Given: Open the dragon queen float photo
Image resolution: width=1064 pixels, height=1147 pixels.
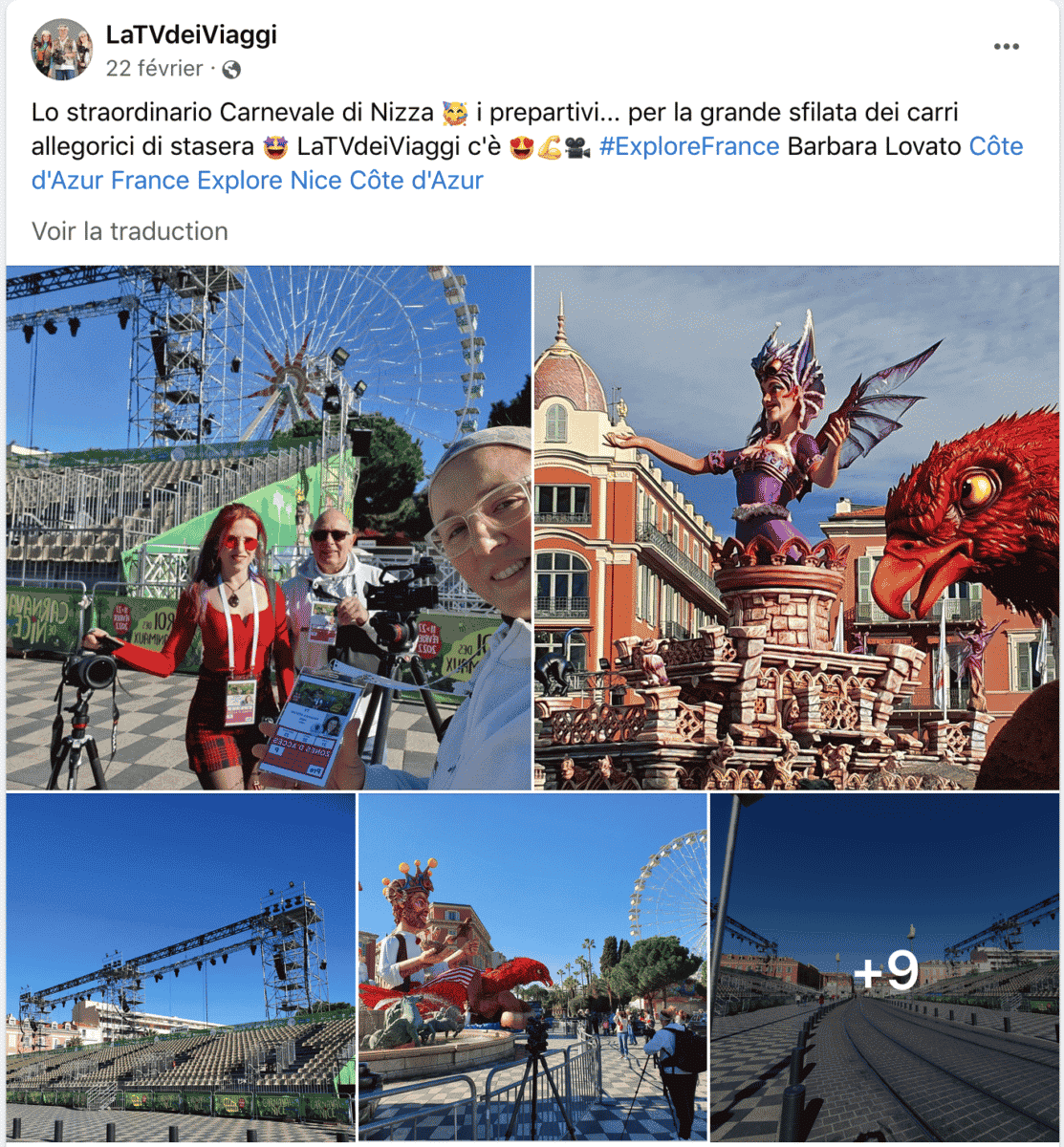Looking at the screenshot, I should pos(796,528).
